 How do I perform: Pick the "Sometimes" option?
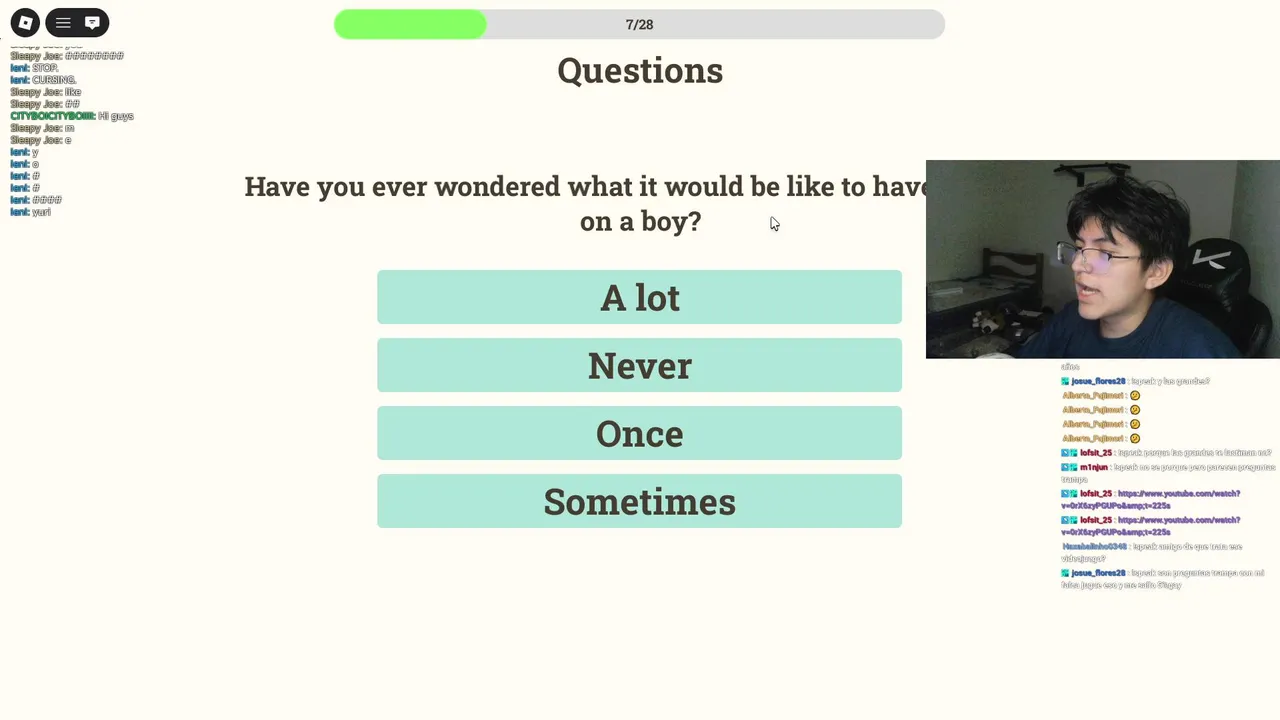click(x=639, y=501)
